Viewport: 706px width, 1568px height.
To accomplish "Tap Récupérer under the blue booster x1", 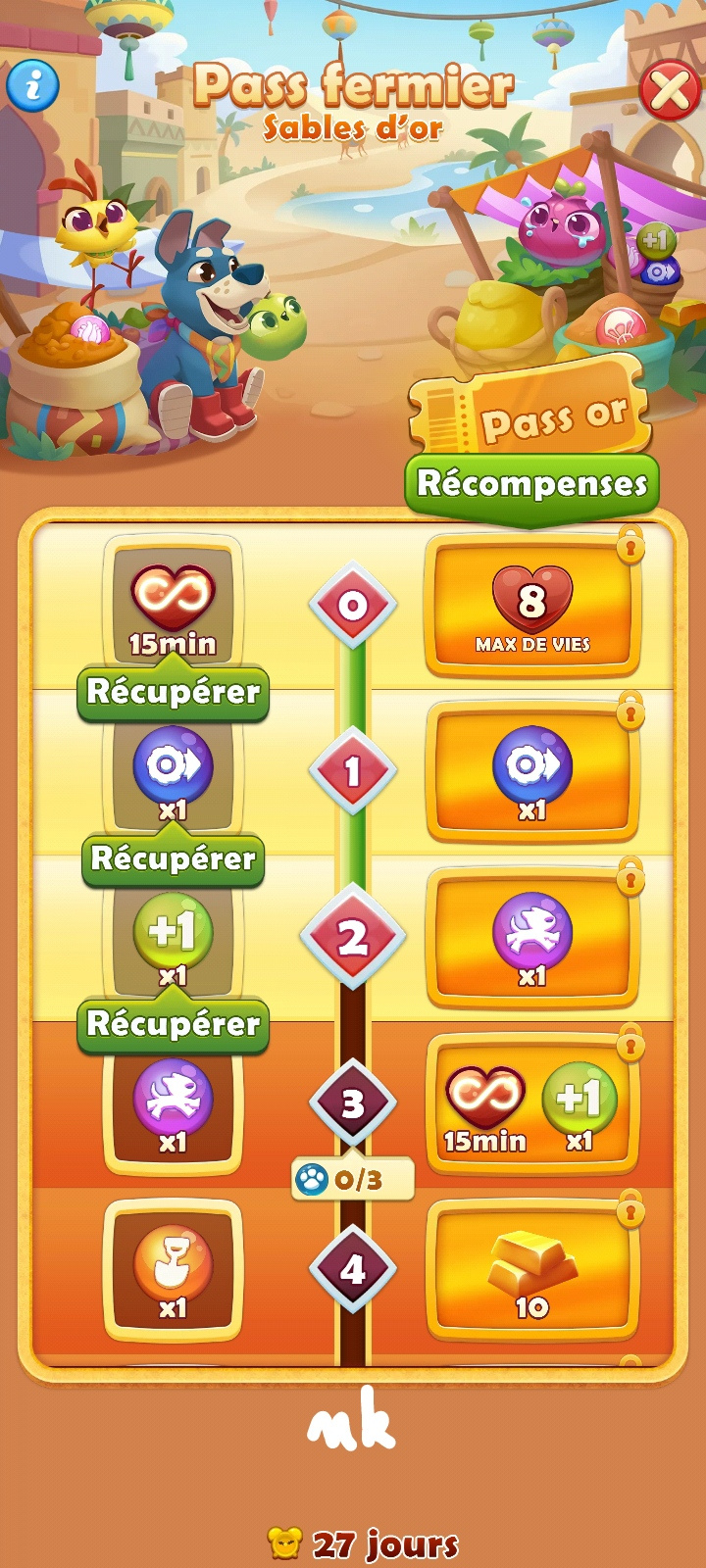I will pos(173,858).
